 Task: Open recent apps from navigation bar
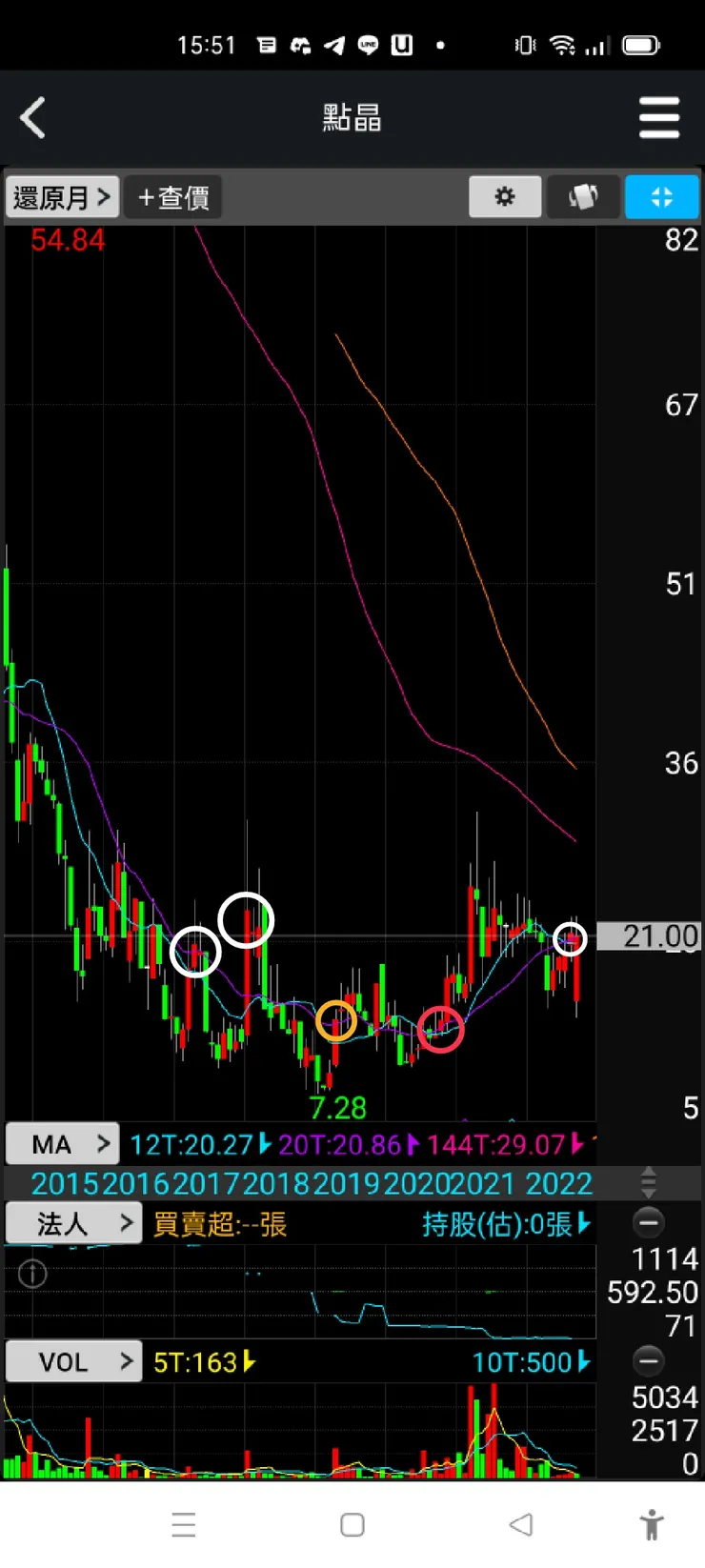point(184,1525)
